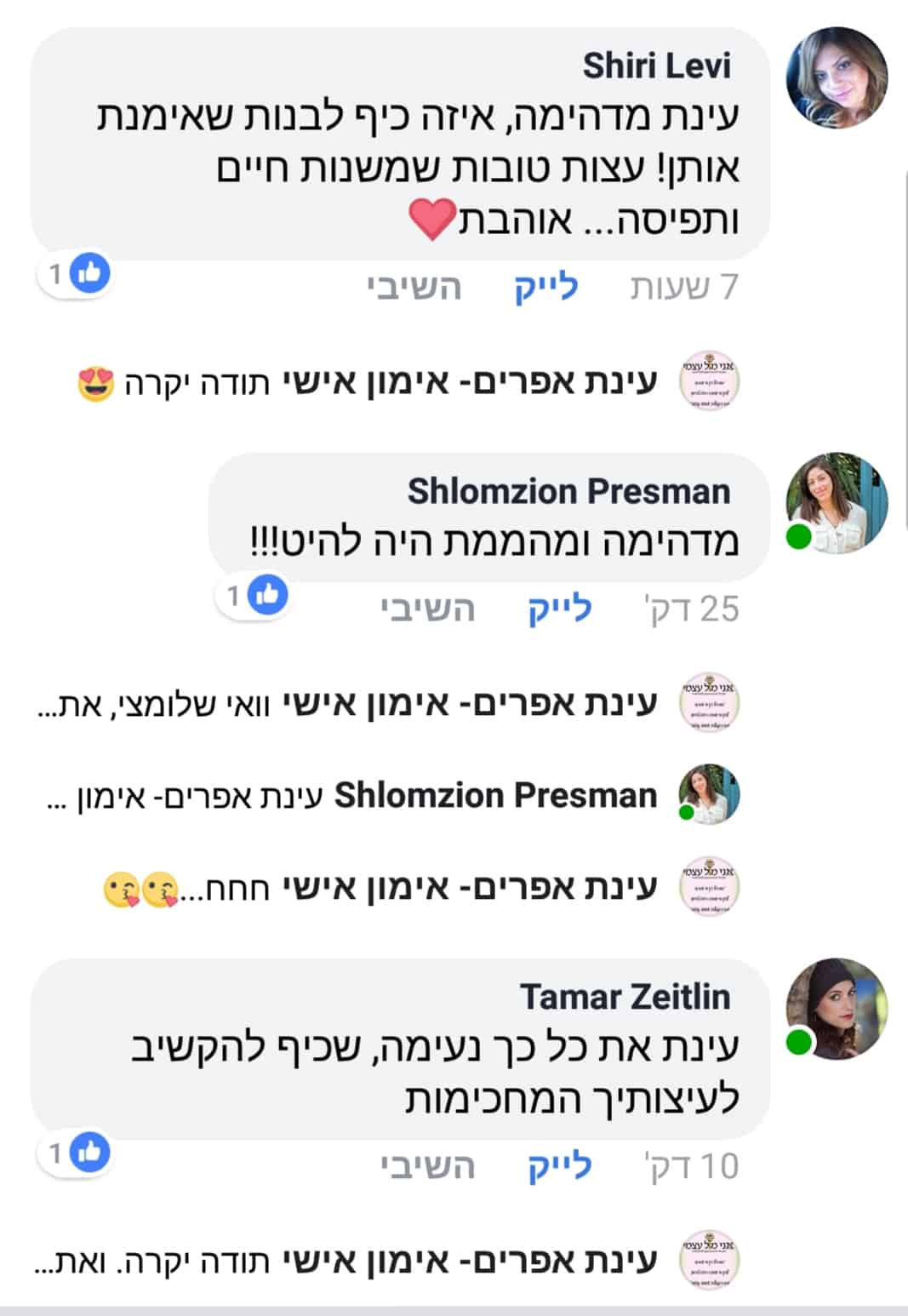Screen dimensions: 908x1316
Task: Reply to Shiri Levi's comment
Action: (x=414, y=289)
